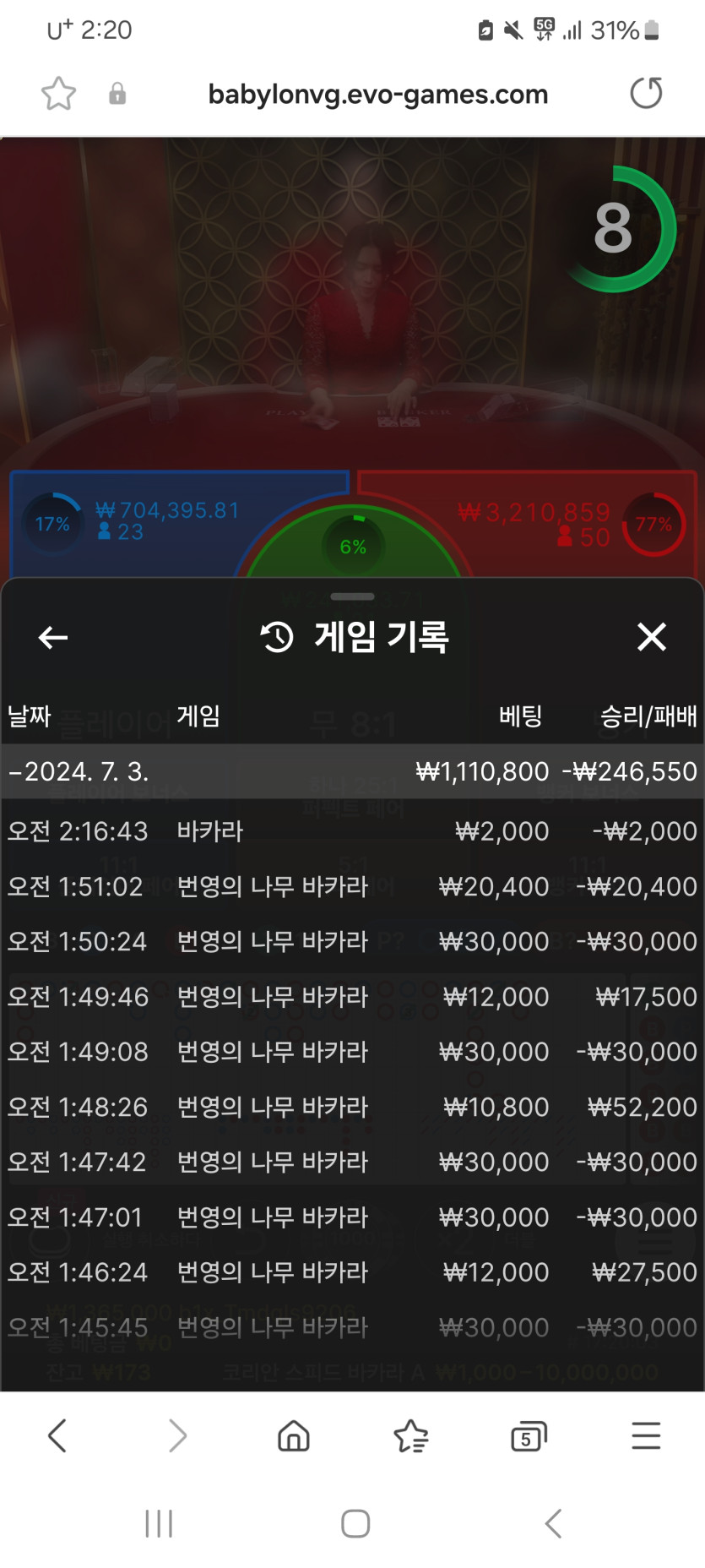Open the 오전 1:49:46 game record
The width and height of the screenshot is (705, 1568).
click(x=352, y=997)
